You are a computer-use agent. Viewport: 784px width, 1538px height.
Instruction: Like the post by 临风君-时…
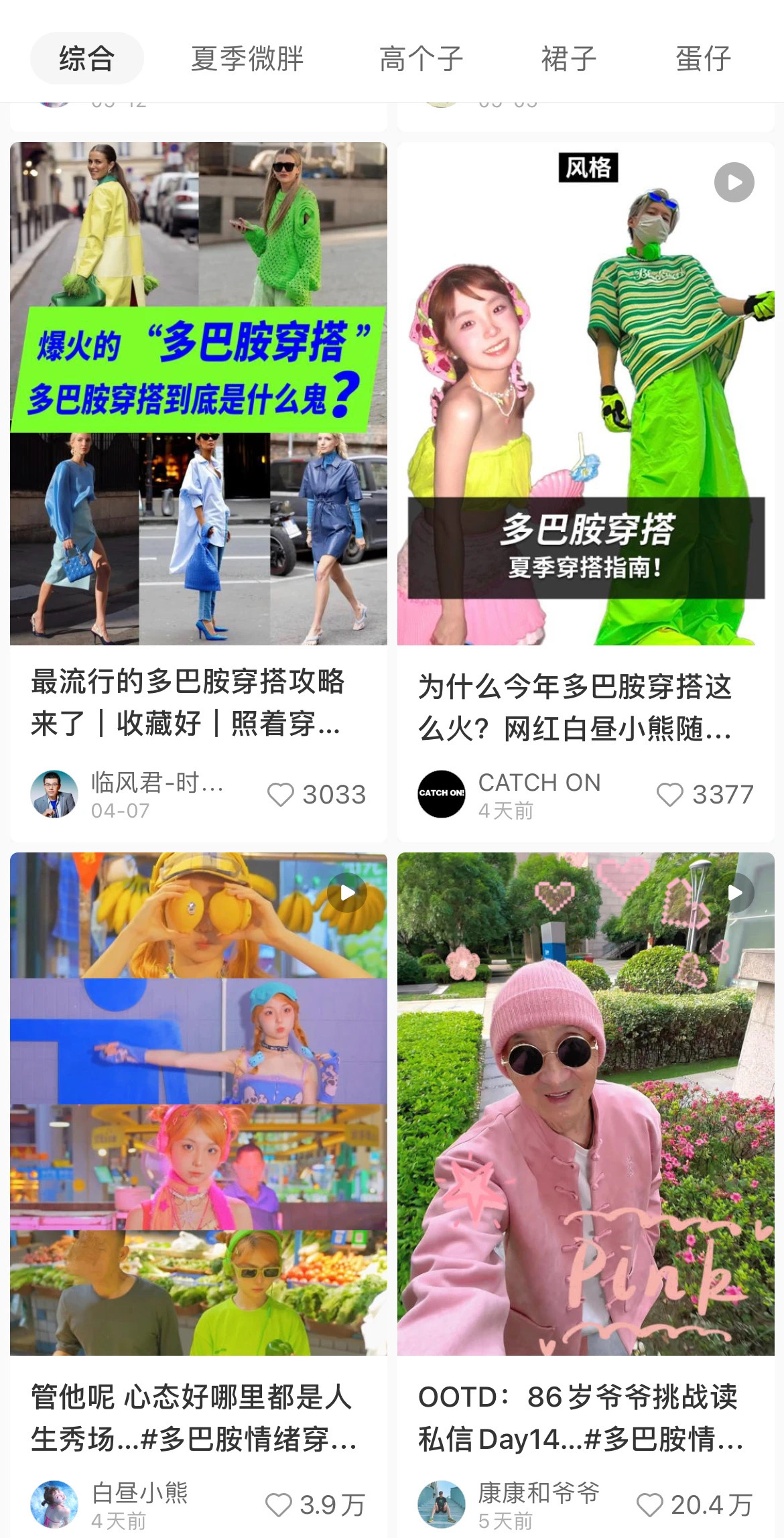pos(281,795)
